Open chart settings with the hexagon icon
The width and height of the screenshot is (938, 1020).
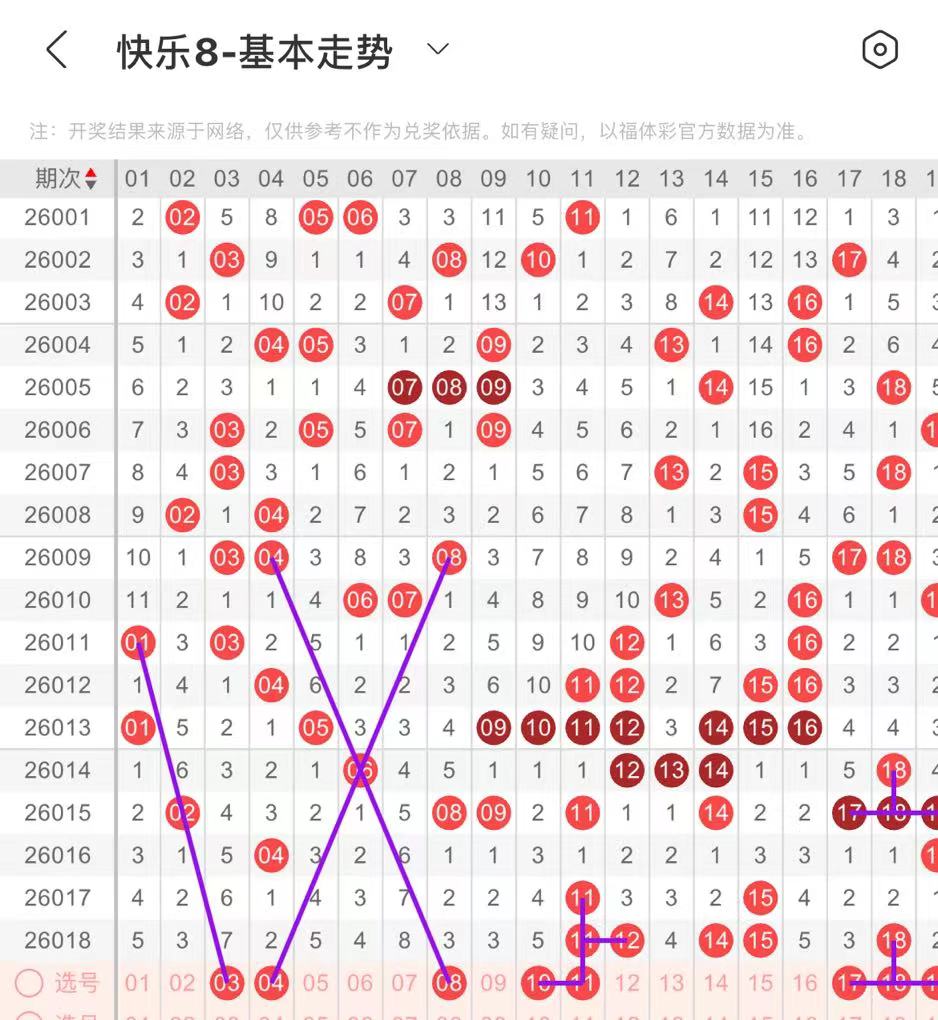click(880, 49)
